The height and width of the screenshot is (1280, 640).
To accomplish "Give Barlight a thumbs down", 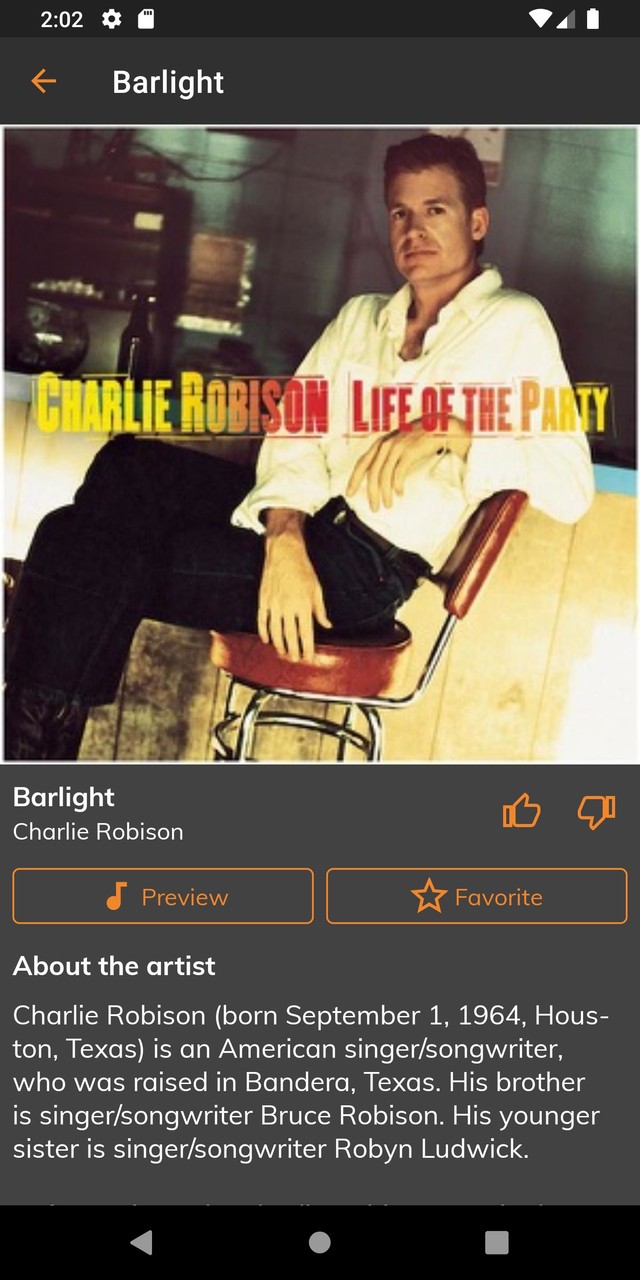I will (x=596, y=812).
